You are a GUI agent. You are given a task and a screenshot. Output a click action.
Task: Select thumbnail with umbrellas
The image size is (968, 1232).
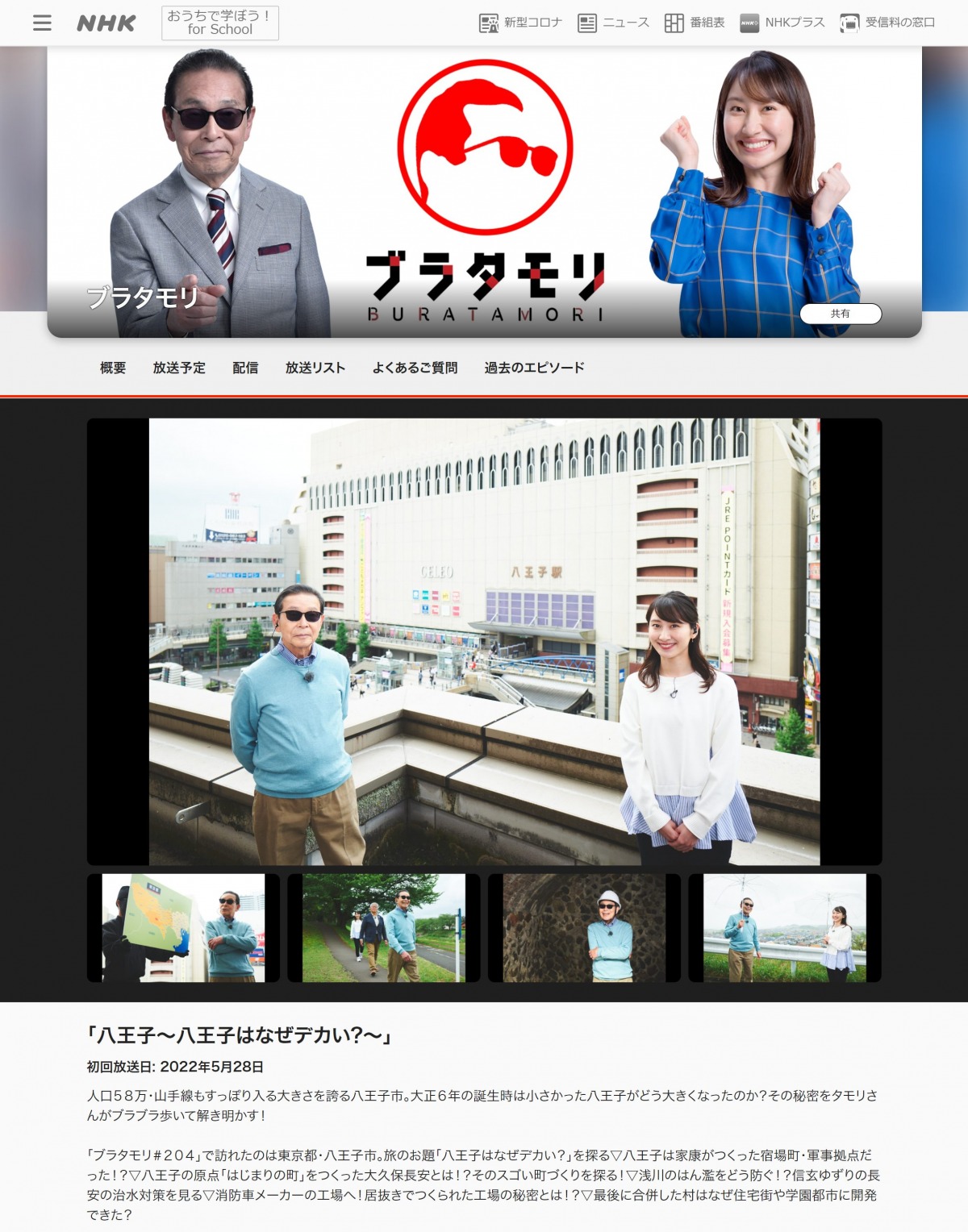[x=784, y=928]
